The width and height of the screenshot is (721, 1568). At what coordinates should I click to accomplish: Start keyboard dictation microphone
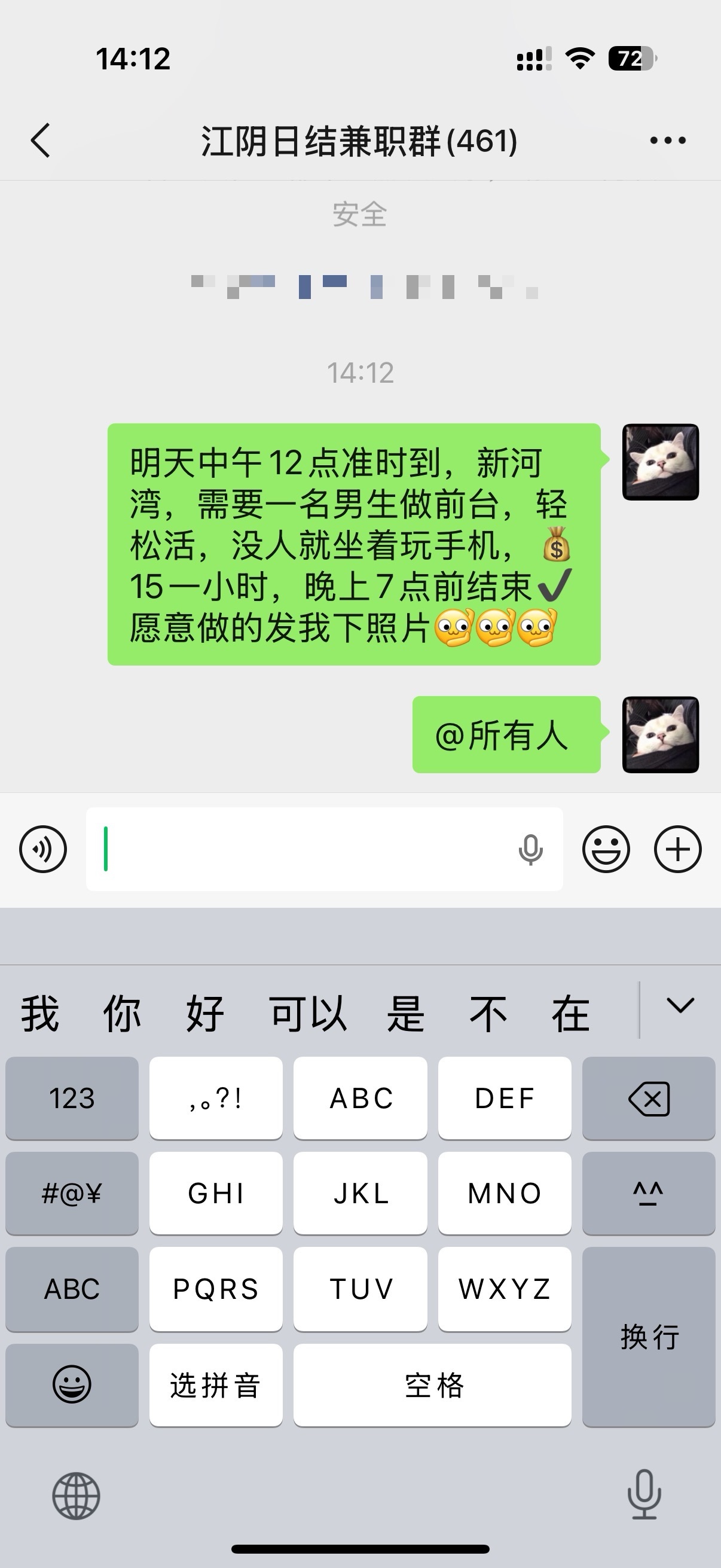click(x=644, y=1495)
